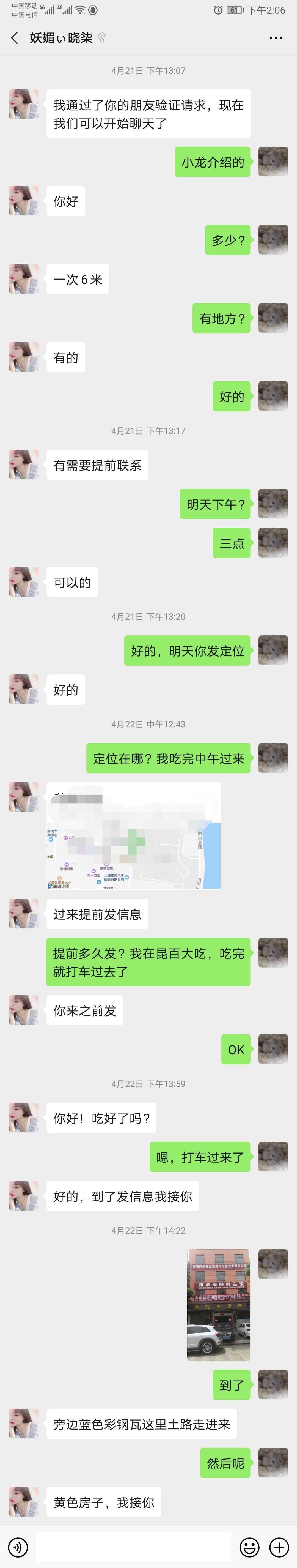Open the plus attachment menu
The width and height of the screenshot is (297, 1568).
point(279,1547)
